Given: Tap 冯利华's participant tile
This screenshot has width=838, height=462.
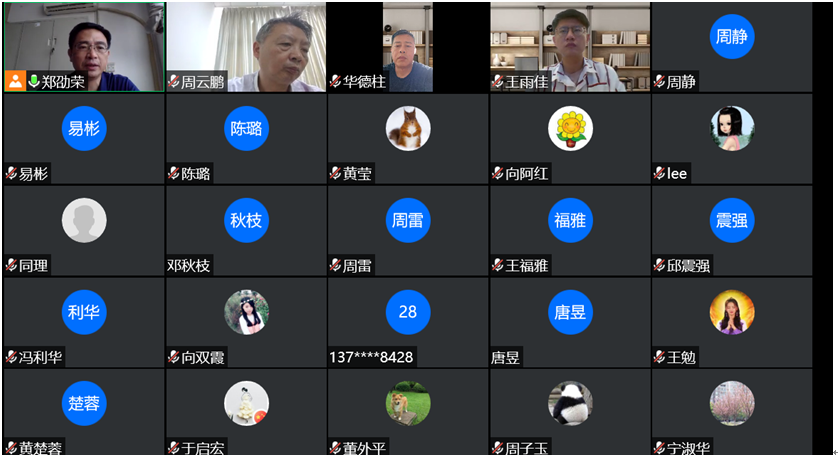Looking at the screenshot, I should [x=84, y=322].
